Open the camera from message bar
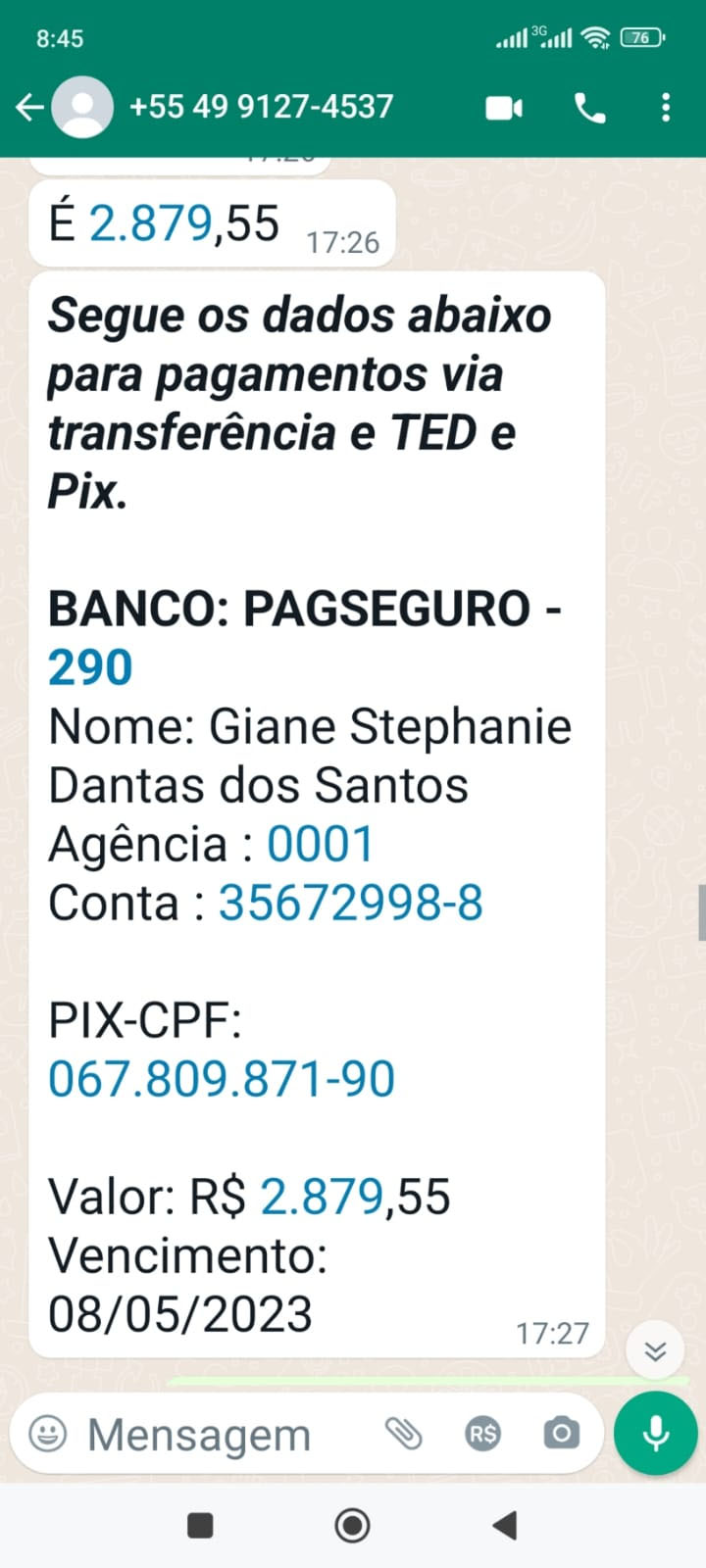Viewport: 706px width, 1568px height. tap(561, 1434)
